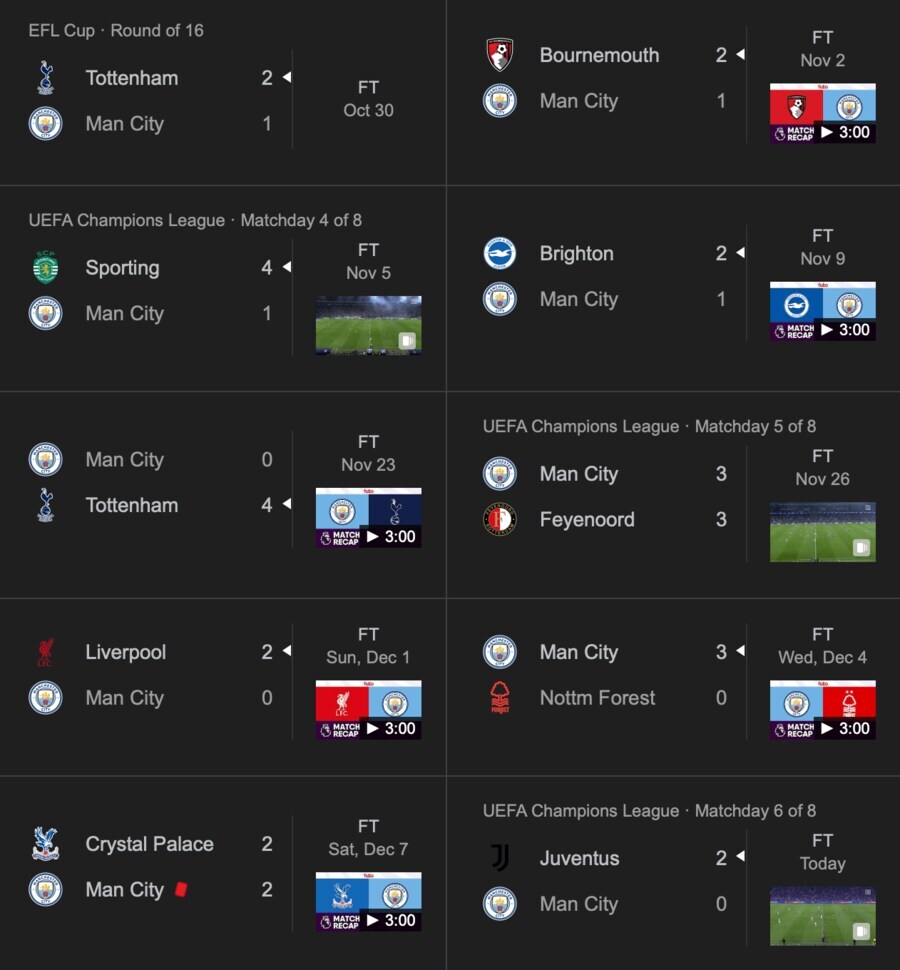This screenshot has height=970, width=900.
Task: Click the Brighton seagull crest
Action: click(x=499, y=253)
